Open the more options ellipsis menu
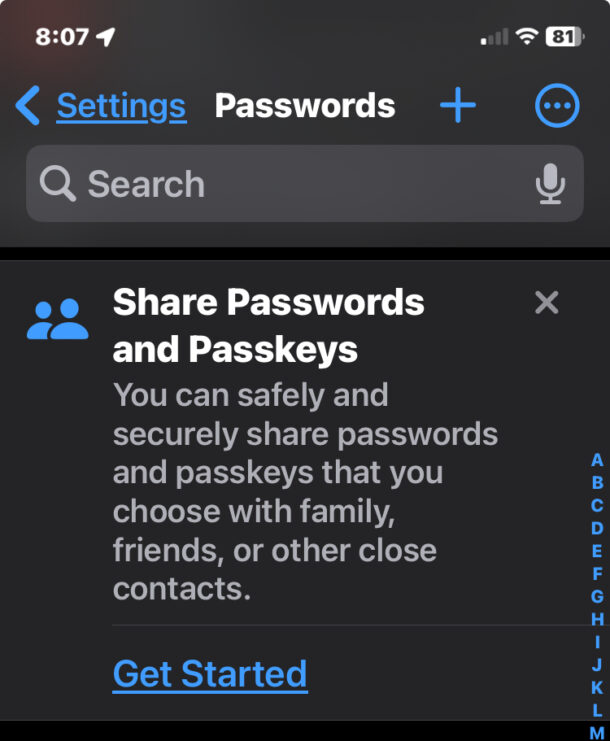The width and height of the screenshot is (610, 741). coord(557,105)
